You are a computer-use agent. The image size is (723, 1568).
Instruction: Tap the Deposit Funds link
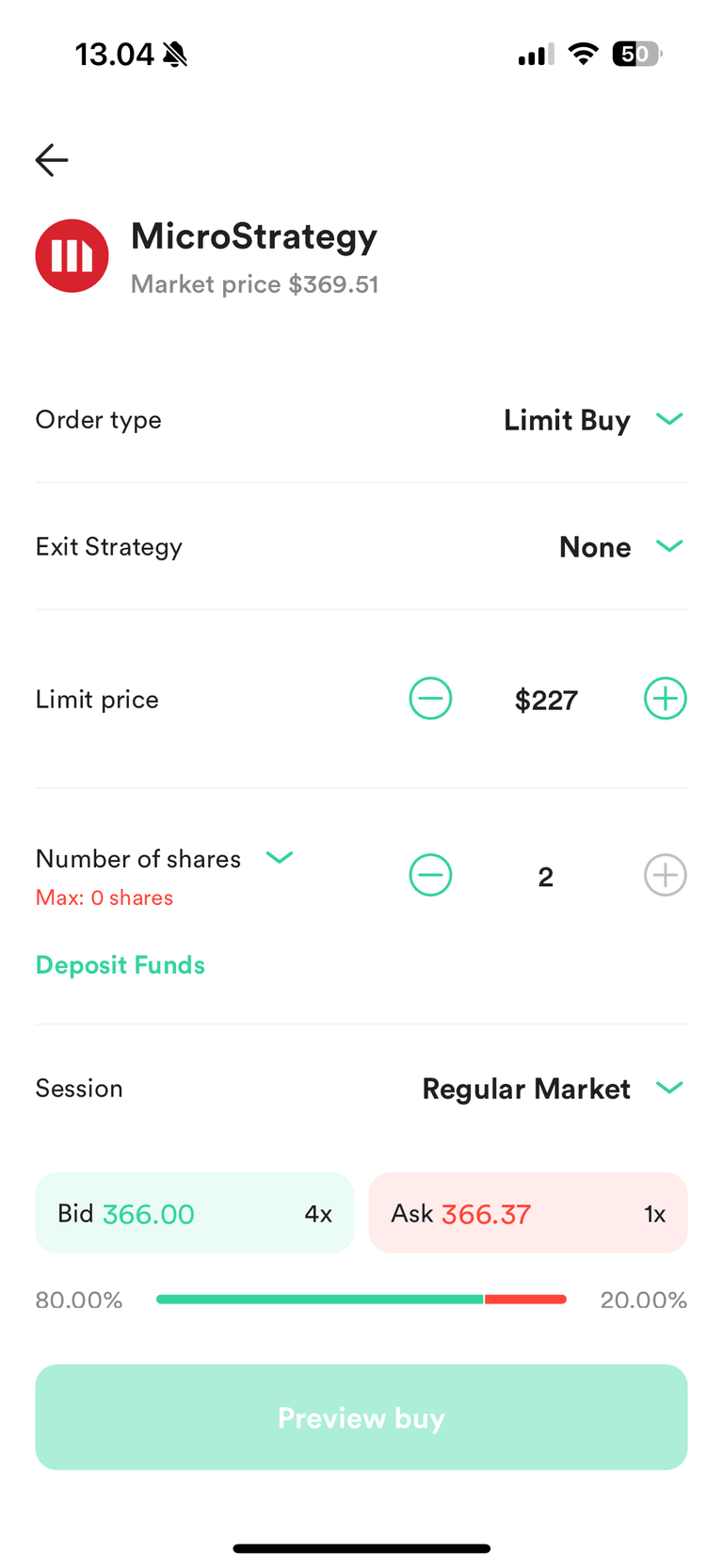coord(120,965)
